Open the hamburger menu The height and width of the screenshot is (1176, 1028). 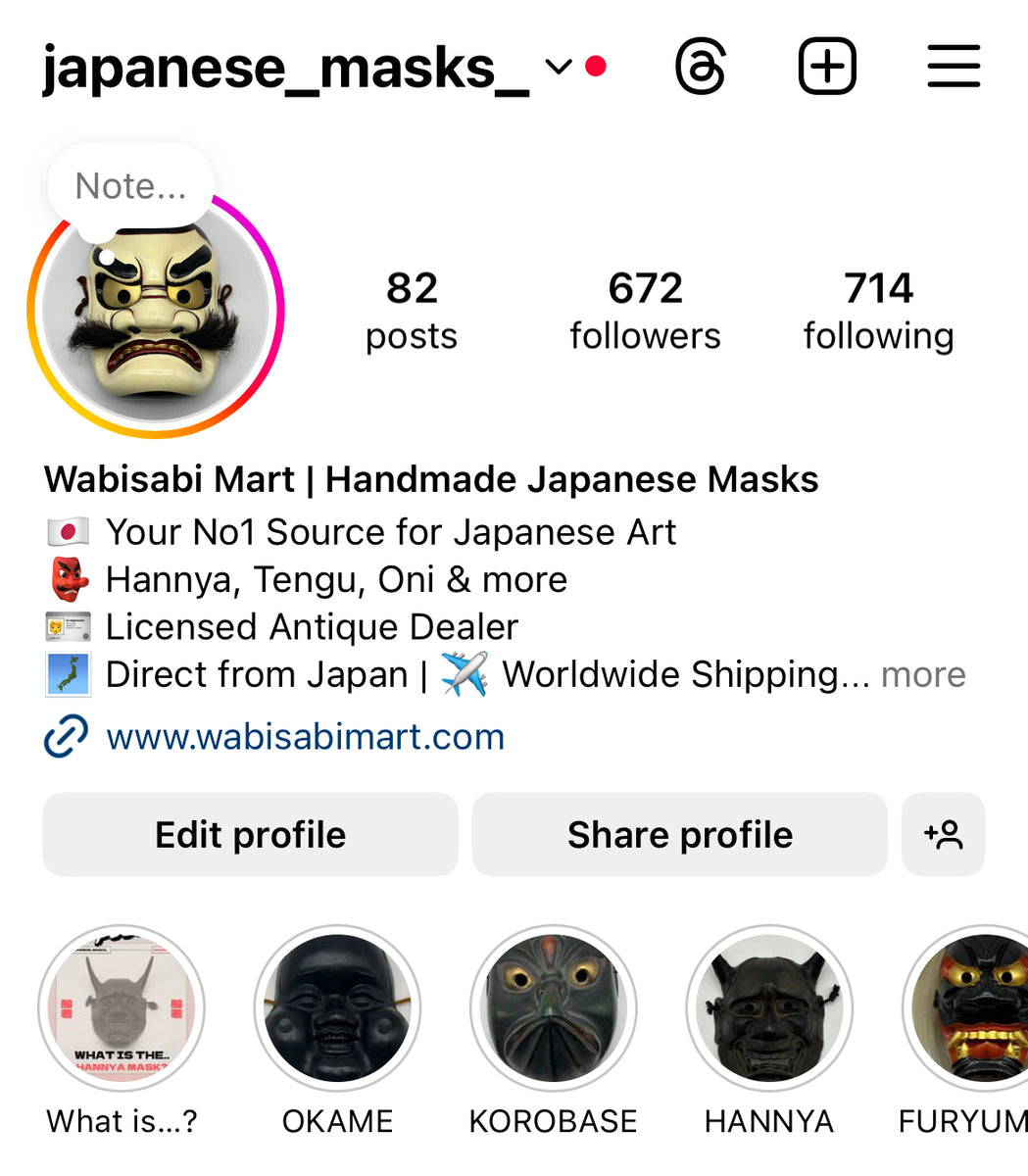(954, 68)
